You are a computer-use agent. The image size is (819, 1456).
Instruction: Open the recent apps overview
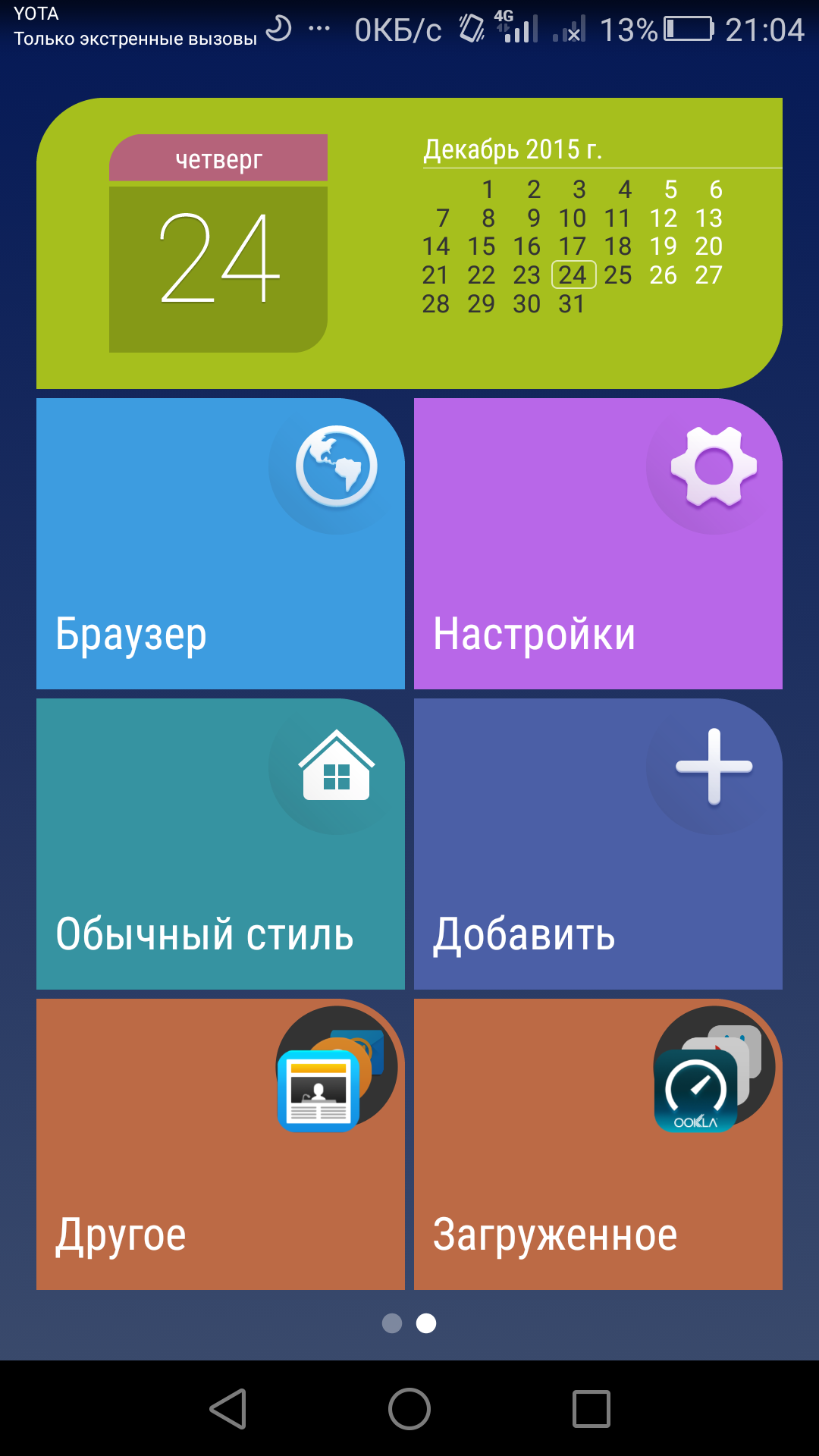click(x=591, y=1409)
